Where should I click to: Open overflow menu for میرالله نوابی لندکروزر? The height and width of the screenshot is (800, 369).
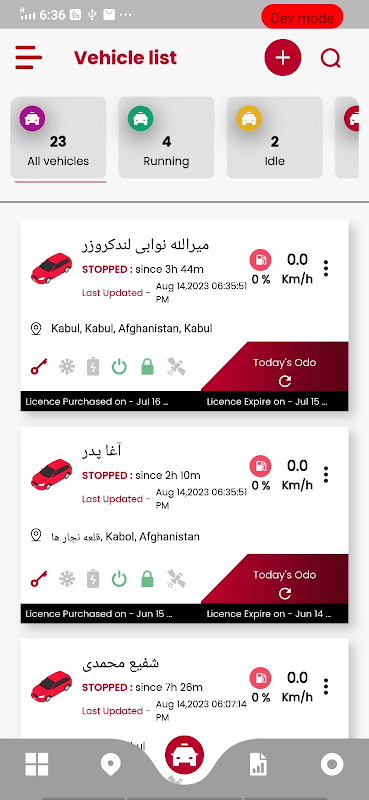click(x=326, y=268)
